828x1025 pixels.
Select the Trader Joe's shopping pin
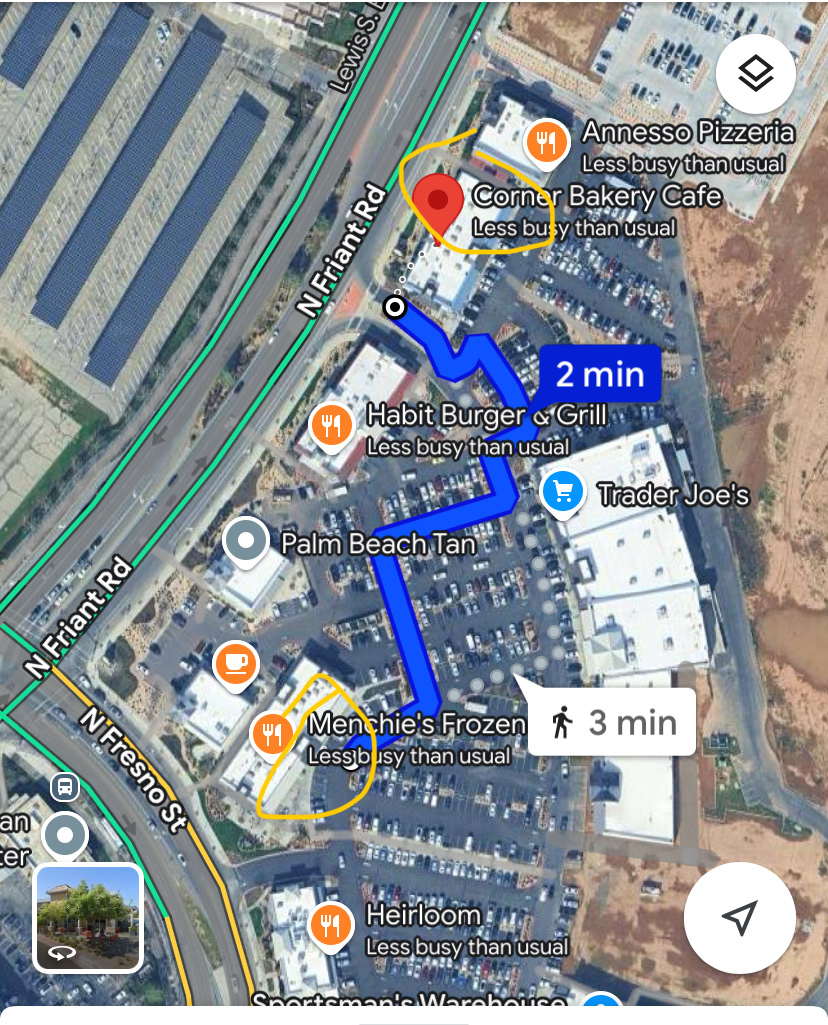click(563, 491)
